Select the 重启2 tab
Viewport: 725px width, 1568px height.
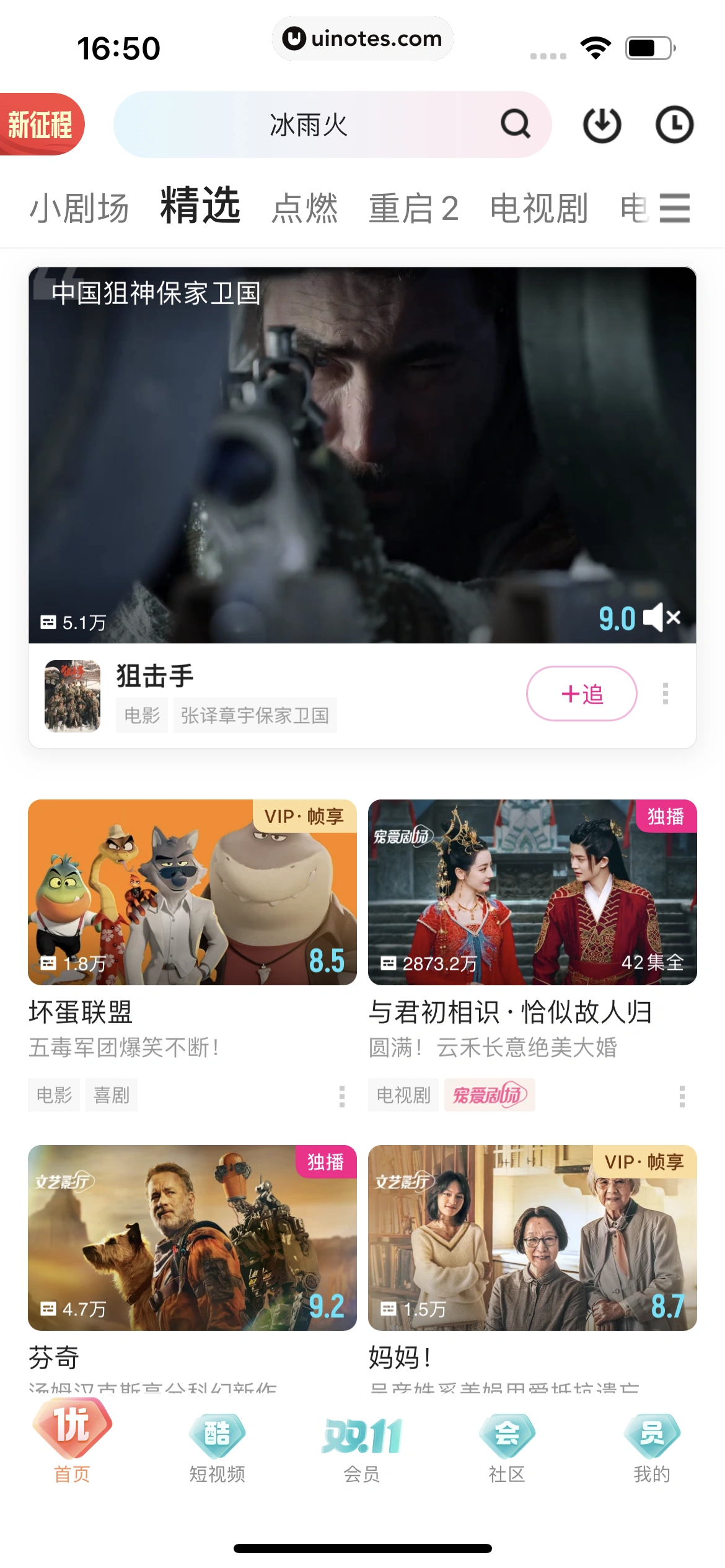(x=413, y=208)
